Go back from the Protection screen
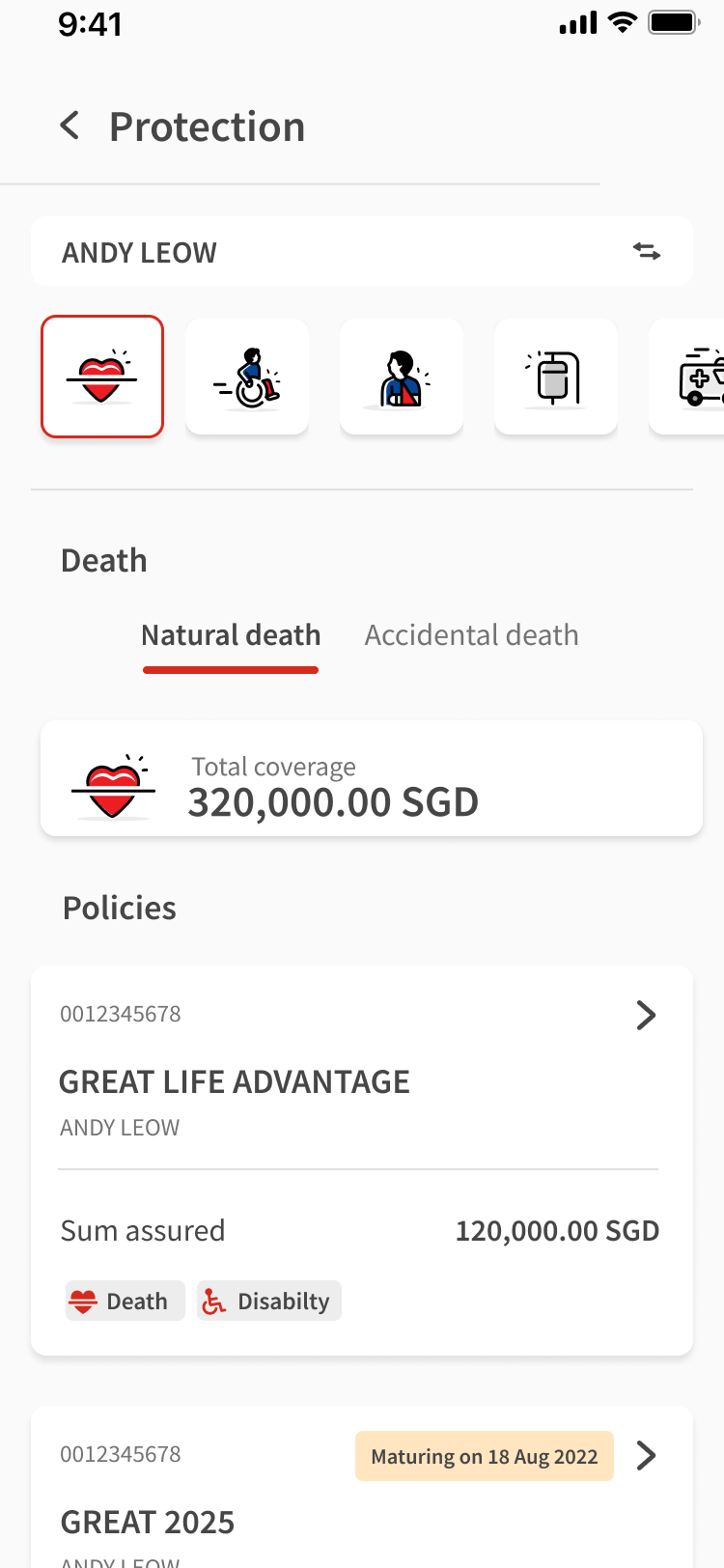 pos(70,126)
